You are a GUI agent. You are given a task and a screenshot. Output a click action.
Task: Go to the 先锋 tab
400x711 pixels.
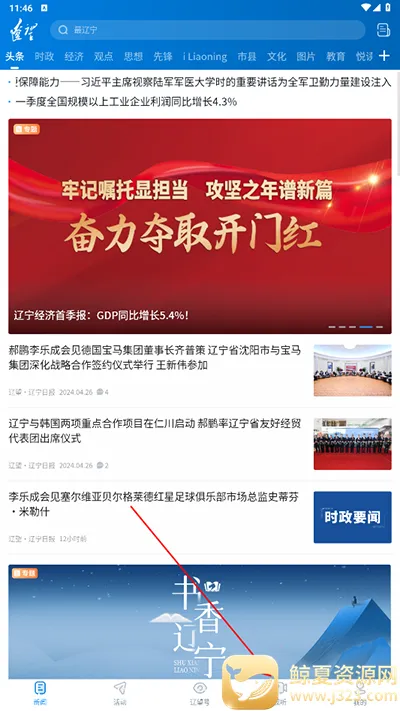(163, 56)
